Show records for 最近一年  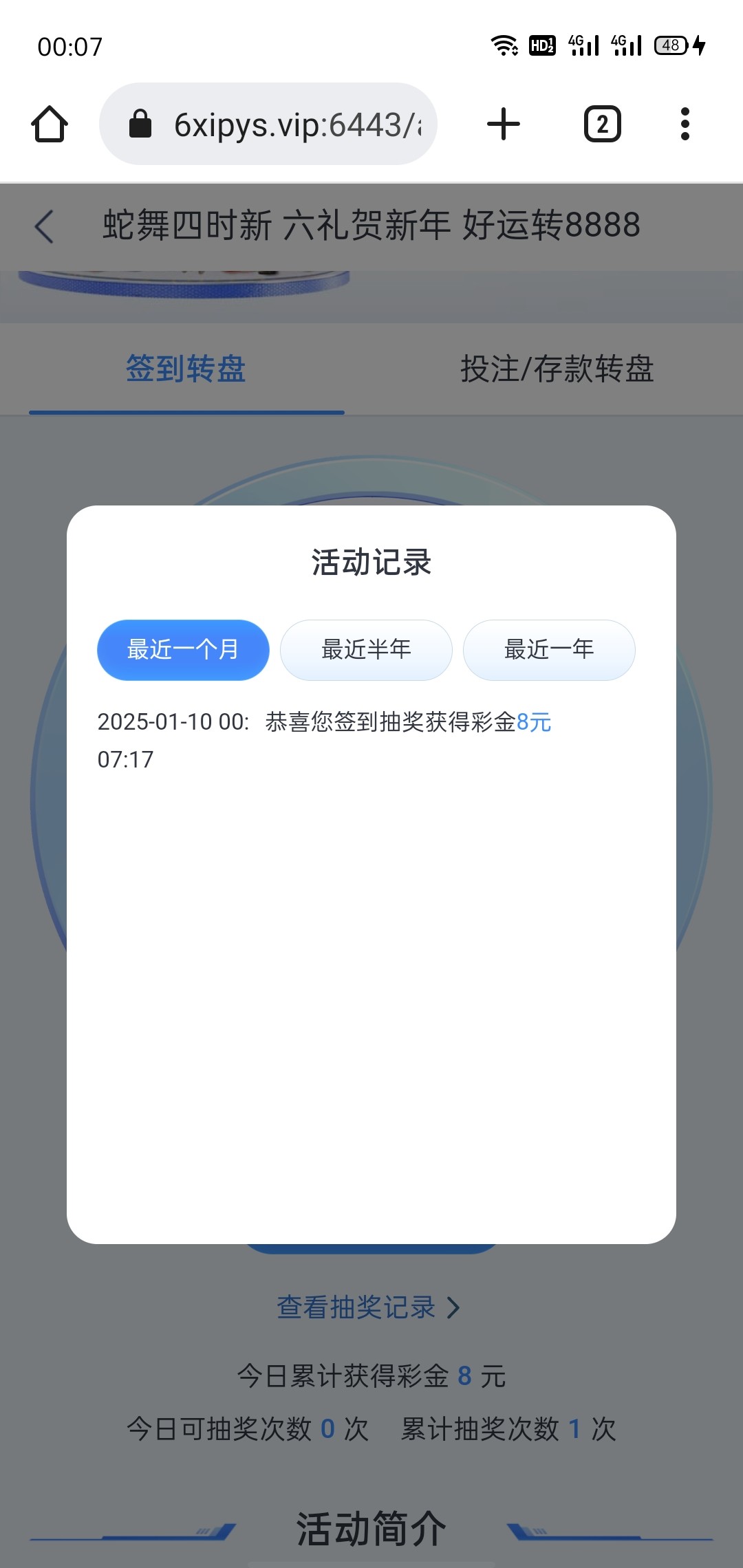[x=549, y=650]
